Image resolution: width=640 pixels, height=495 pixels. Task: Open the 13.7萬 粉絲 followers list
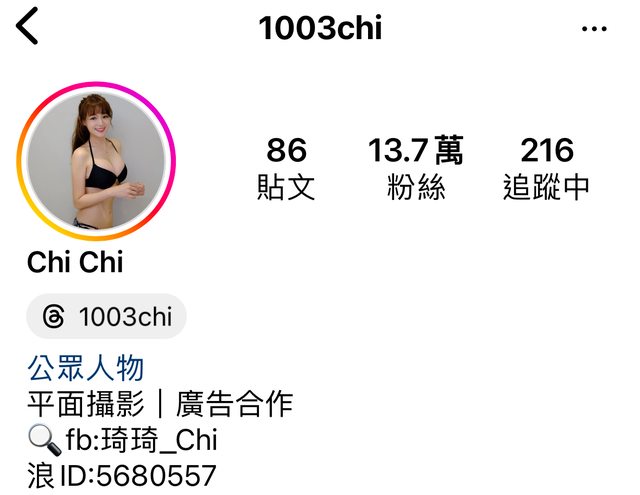[x=416, y=168]
